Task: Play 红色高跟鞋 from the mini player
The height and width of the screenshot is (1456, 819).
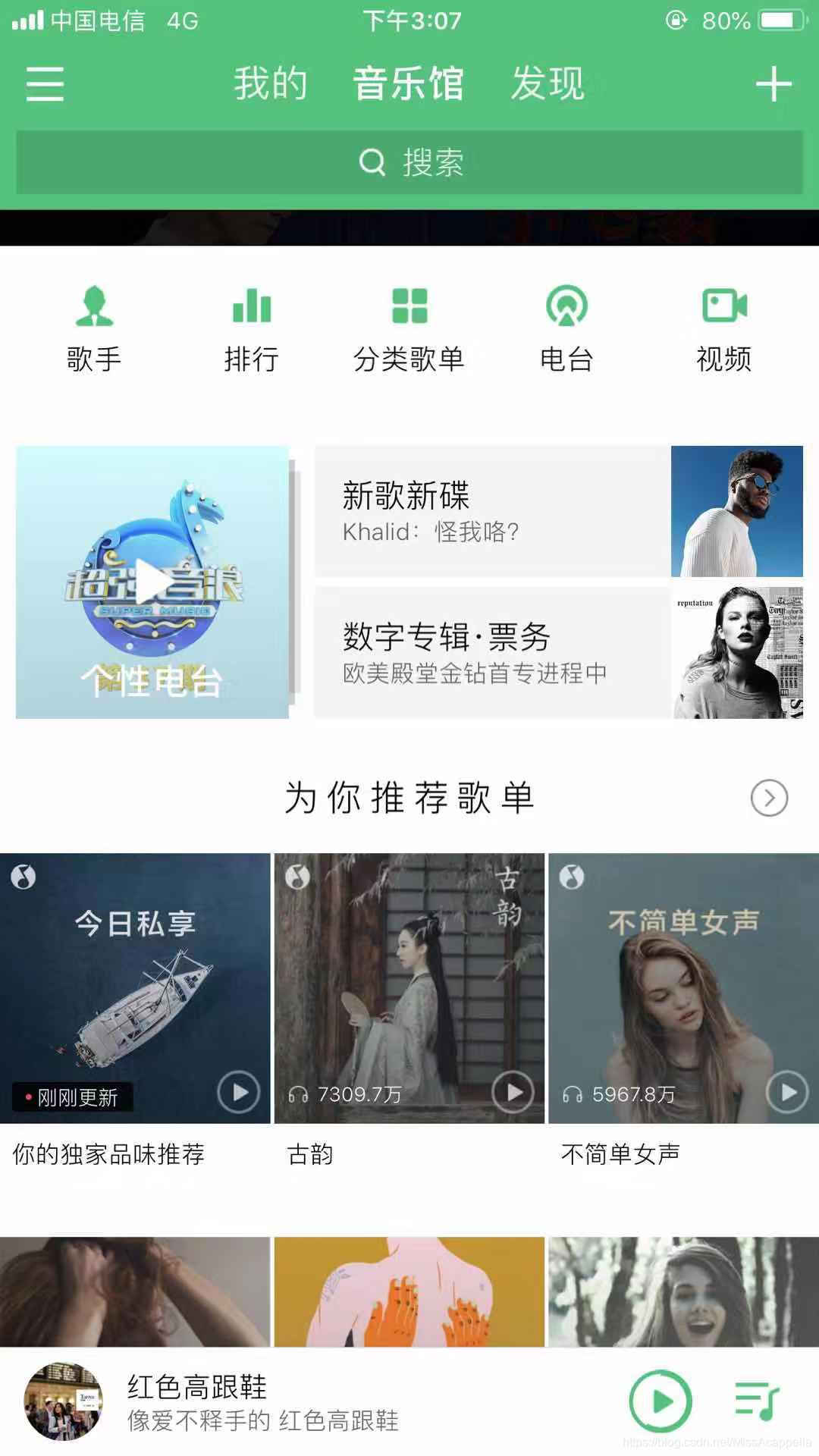Action: pyautogui.click(x=661, y=1401)
